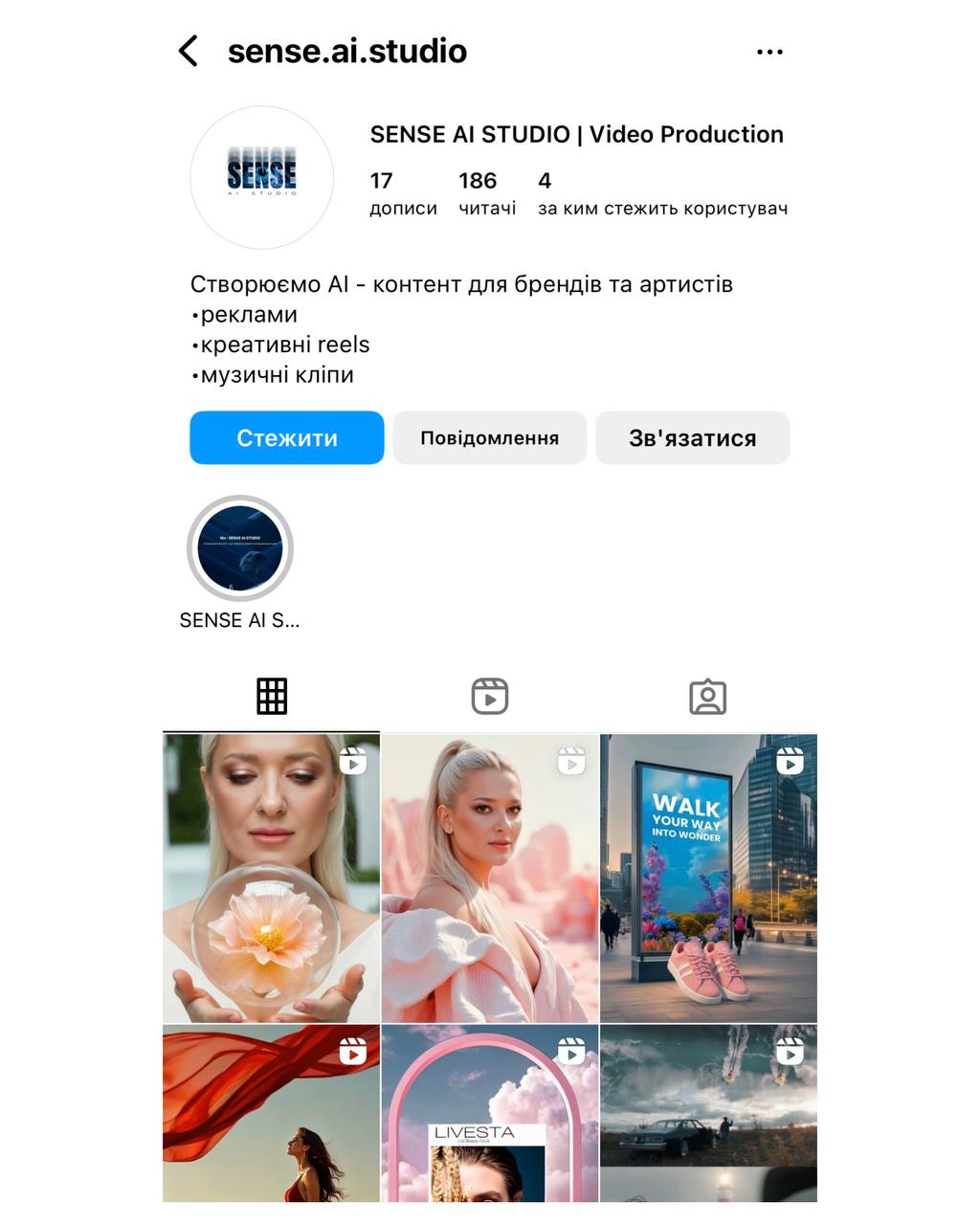This screenshot has height=1225, width=980.
Task: Open the reel with flower in glass sphere
Action: click(x=271, y=879)
